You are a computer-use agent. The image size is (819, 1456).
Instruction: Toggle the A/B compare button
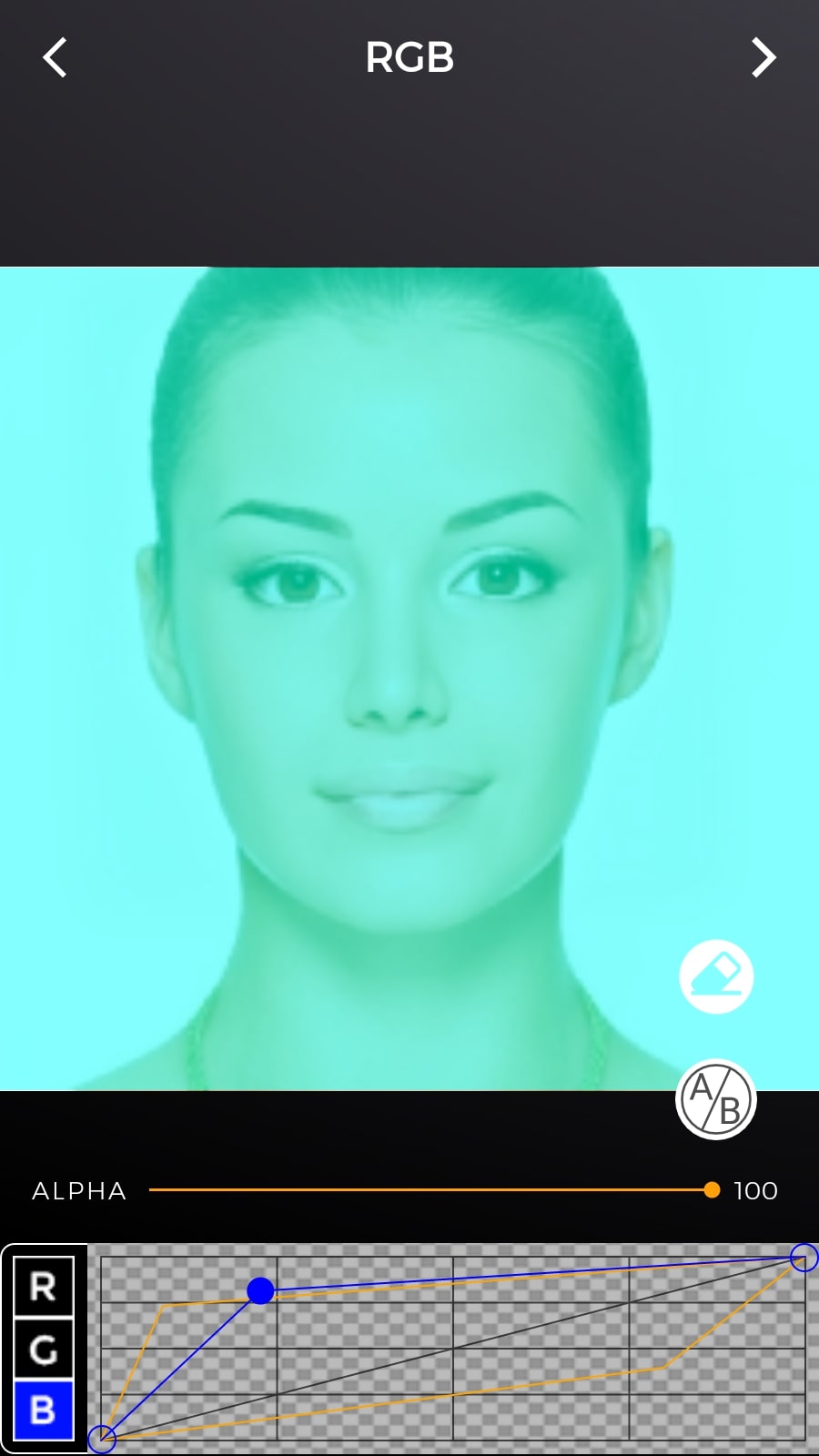click(716, 1099)
